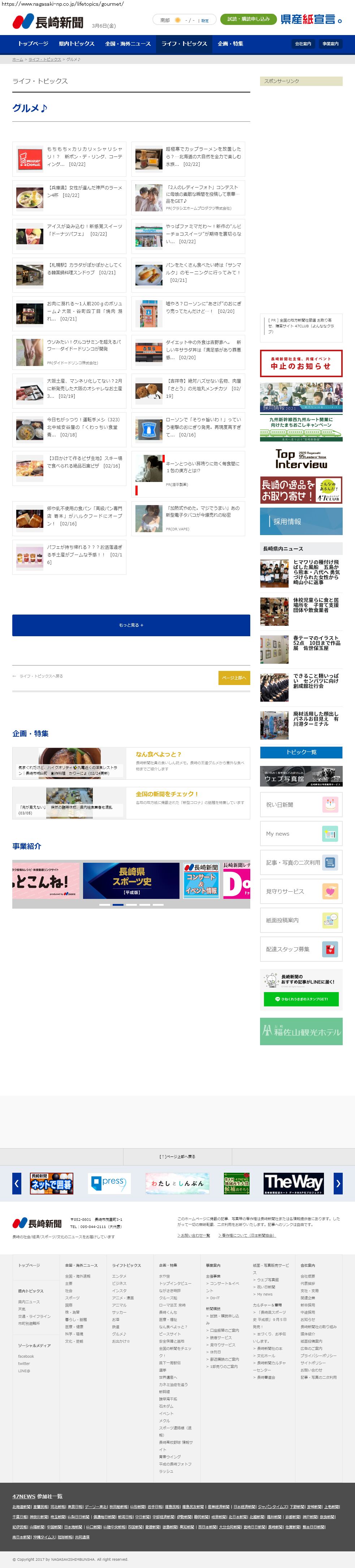This screenshot has width=355, height=1568.
Task: Show previous banner in bottom carousel
Action: point(17,1183)
